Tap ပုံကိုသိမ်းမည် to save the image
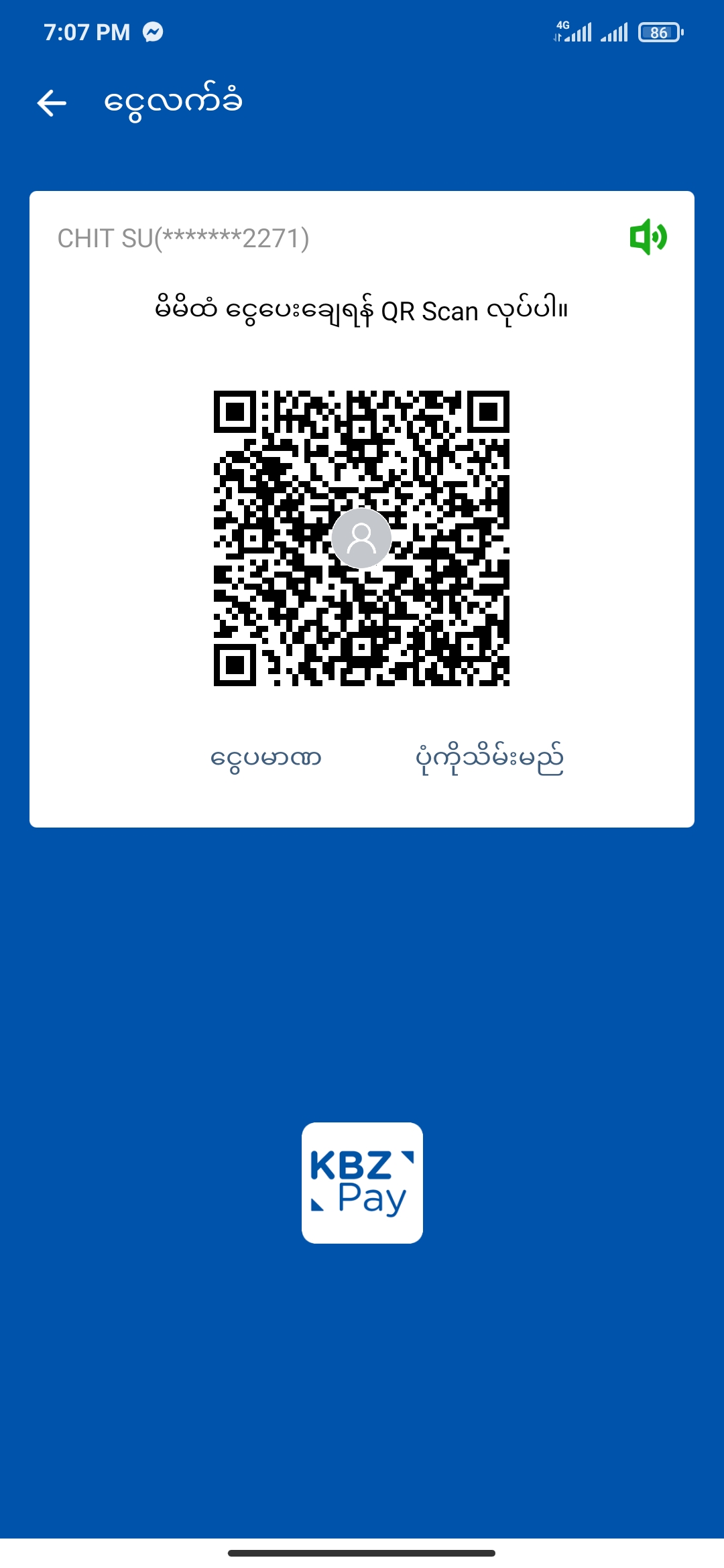Viewport: 724px width, 1568px height. (489, 759)
